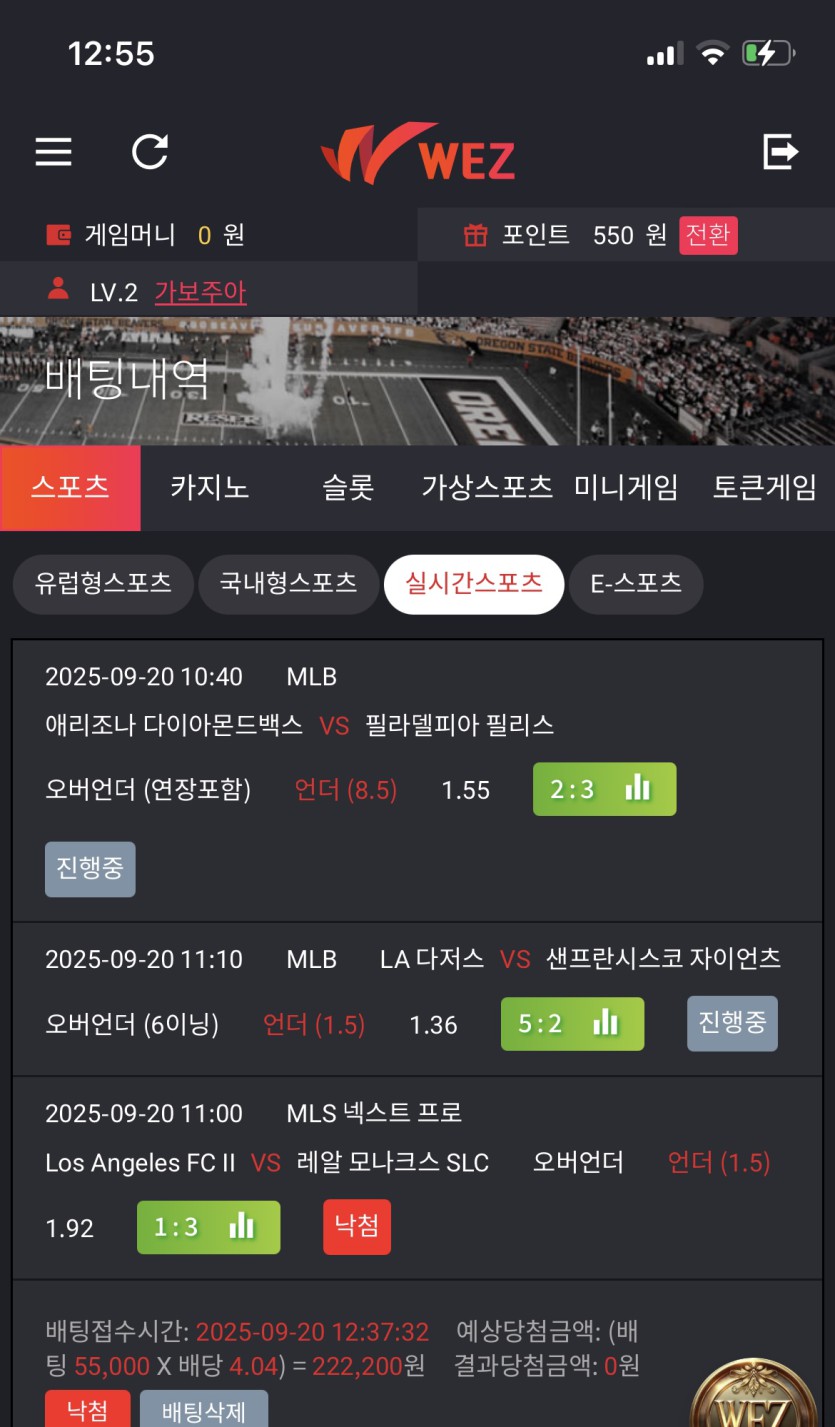Switch to the 카지노 tab
Image resolution: width=835 pixels, height=1427 pixels.
[x=209, y=488]
